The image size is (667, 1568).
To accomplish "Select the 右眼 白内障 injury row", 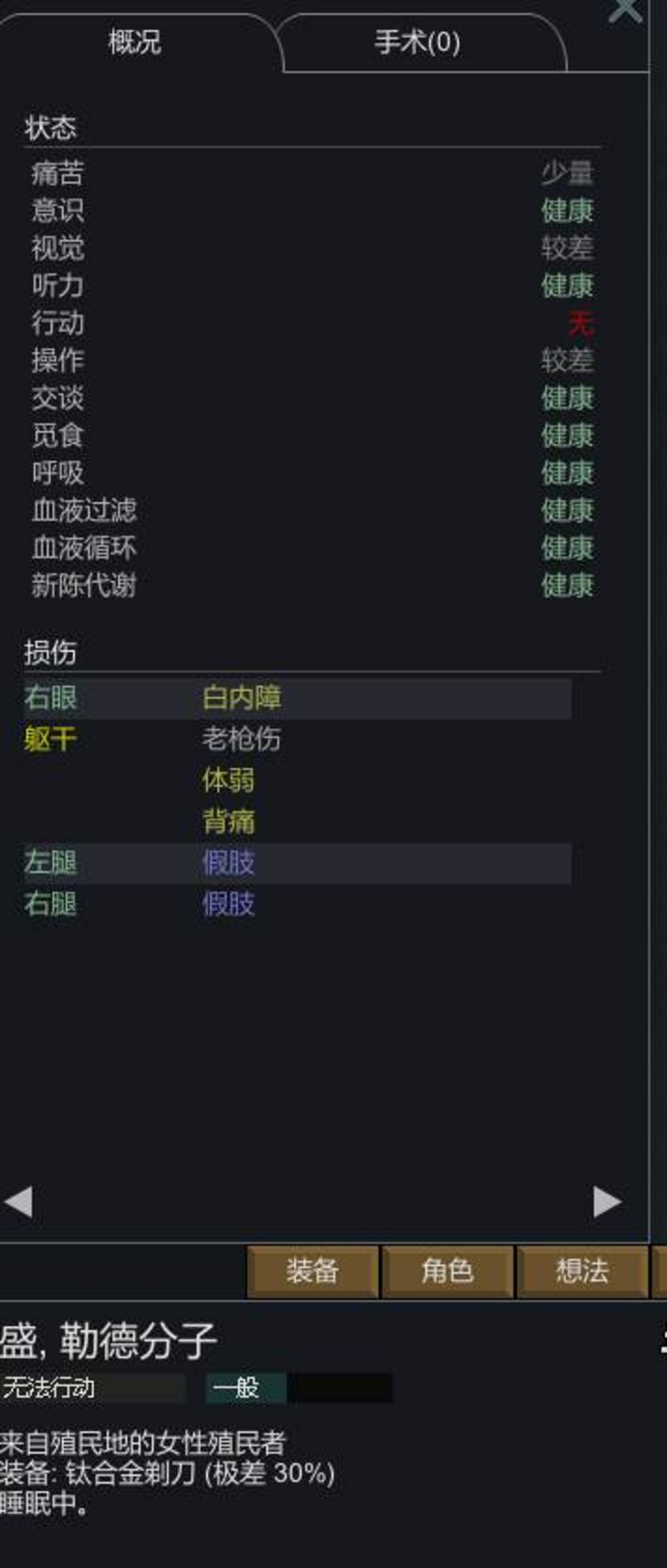I will [x=296, y=697].
